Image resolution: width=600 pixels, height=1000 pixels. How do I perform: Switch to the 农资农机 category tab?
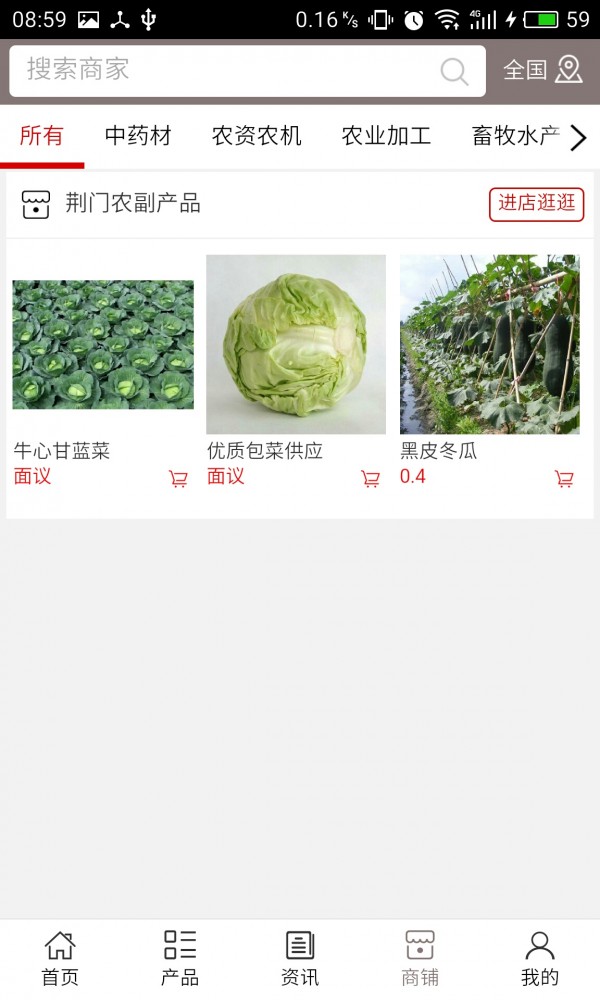pyautogui.click(x=257, y=136)
